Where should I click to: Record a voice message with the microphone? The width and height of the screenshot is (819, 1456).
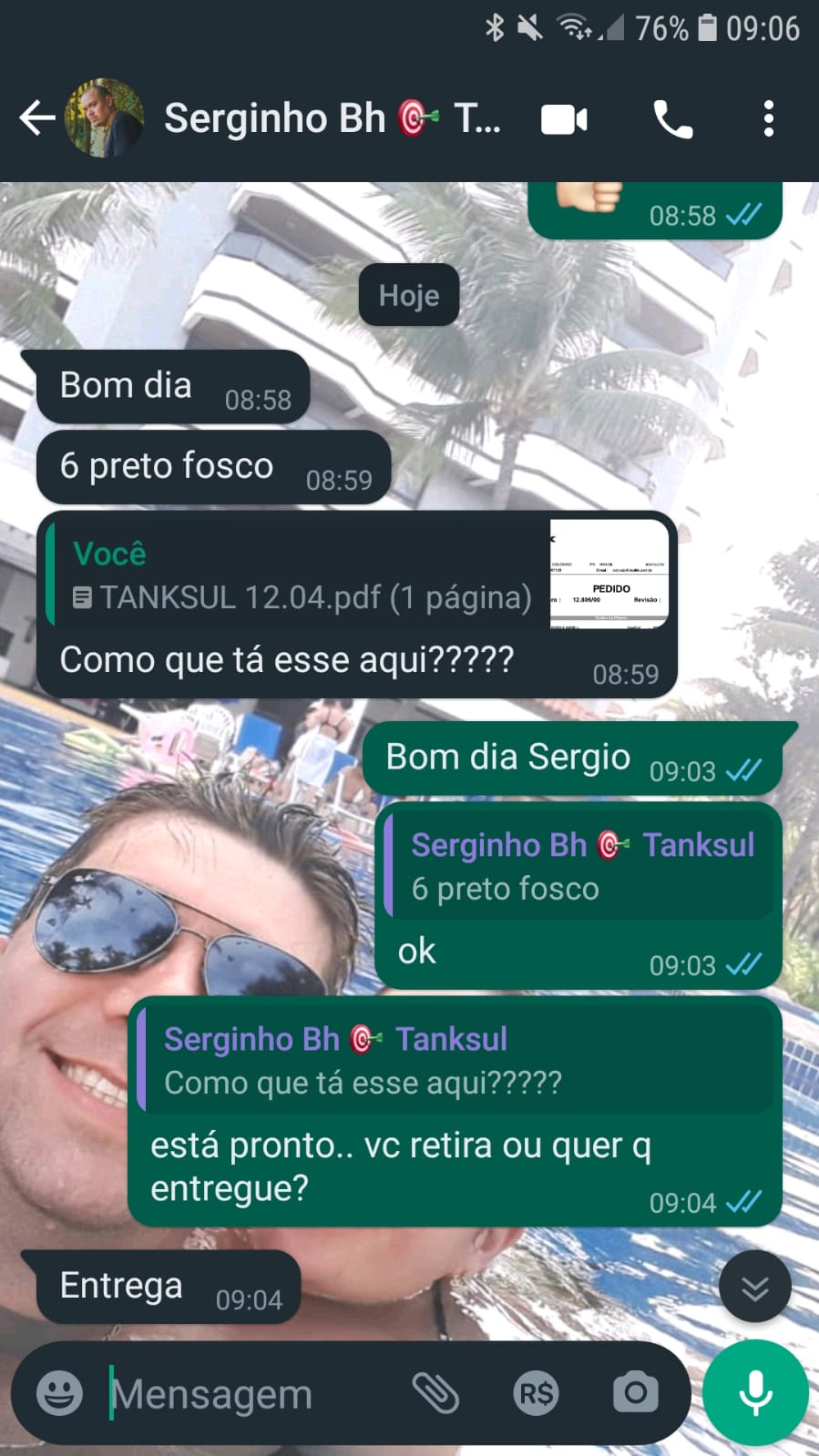tap(755, 1392)
